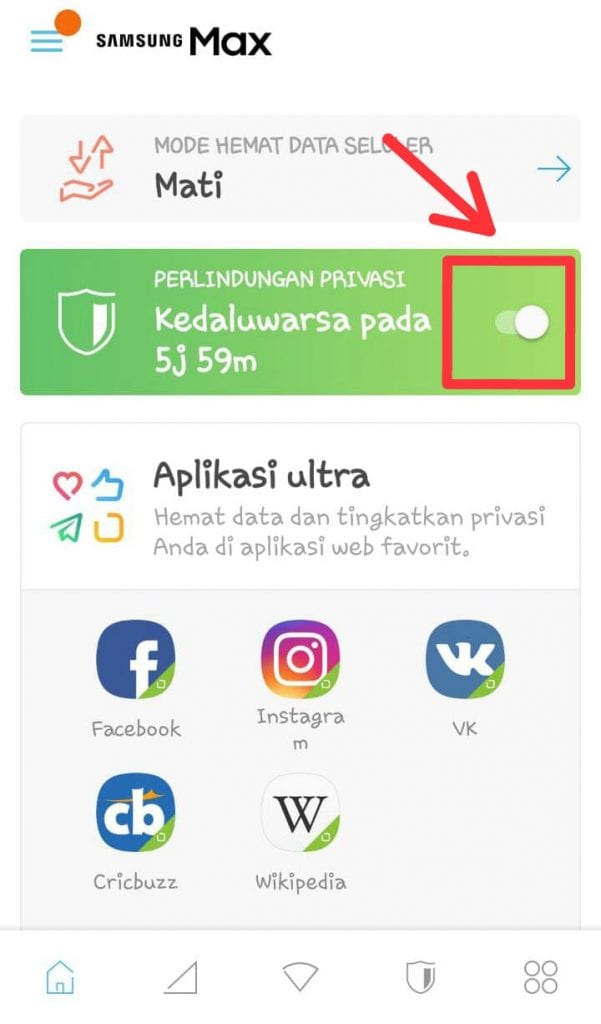Switch to the mobile data signal tab
The width and height of the screenshot is (601, 1024).
(181, 976)
